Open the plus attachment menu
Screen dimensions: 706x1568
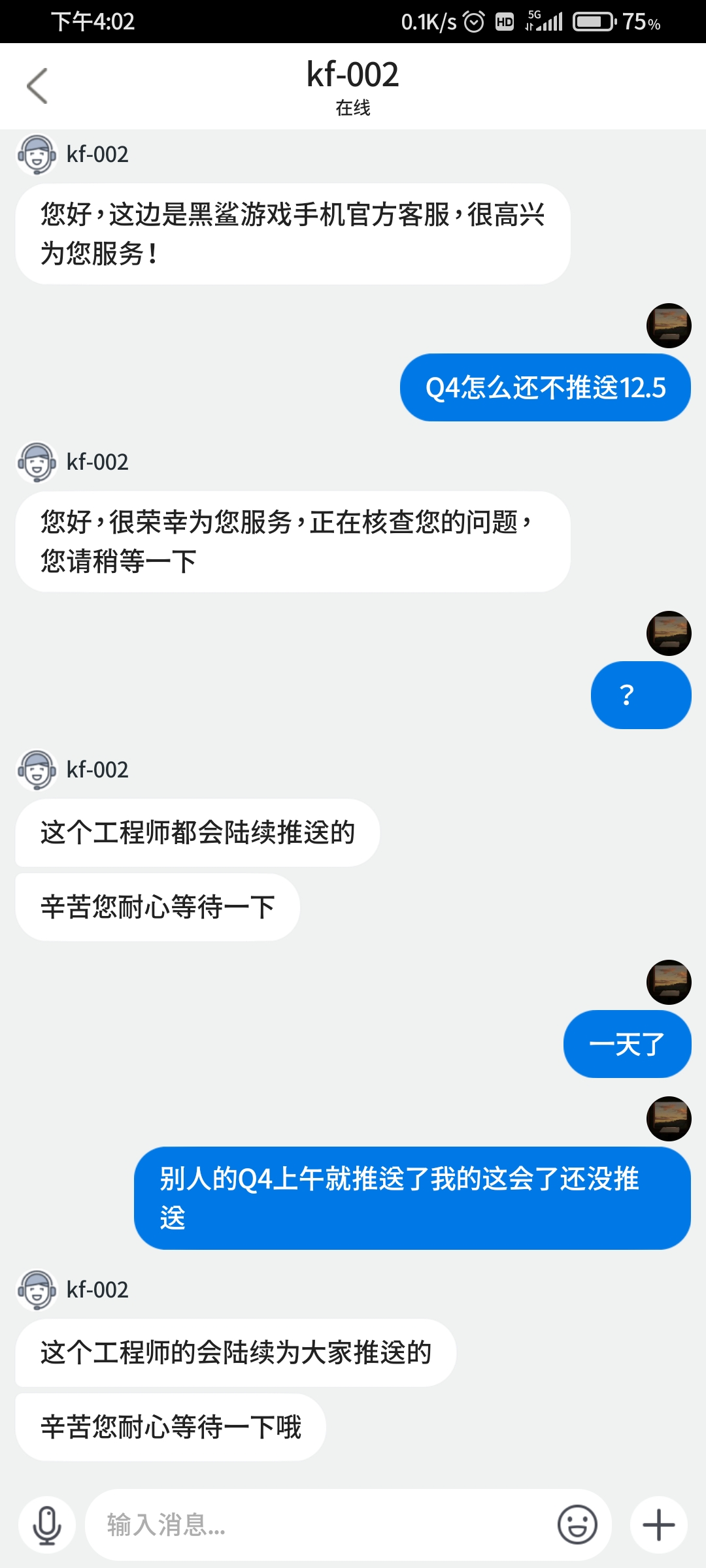[658, 1526]
